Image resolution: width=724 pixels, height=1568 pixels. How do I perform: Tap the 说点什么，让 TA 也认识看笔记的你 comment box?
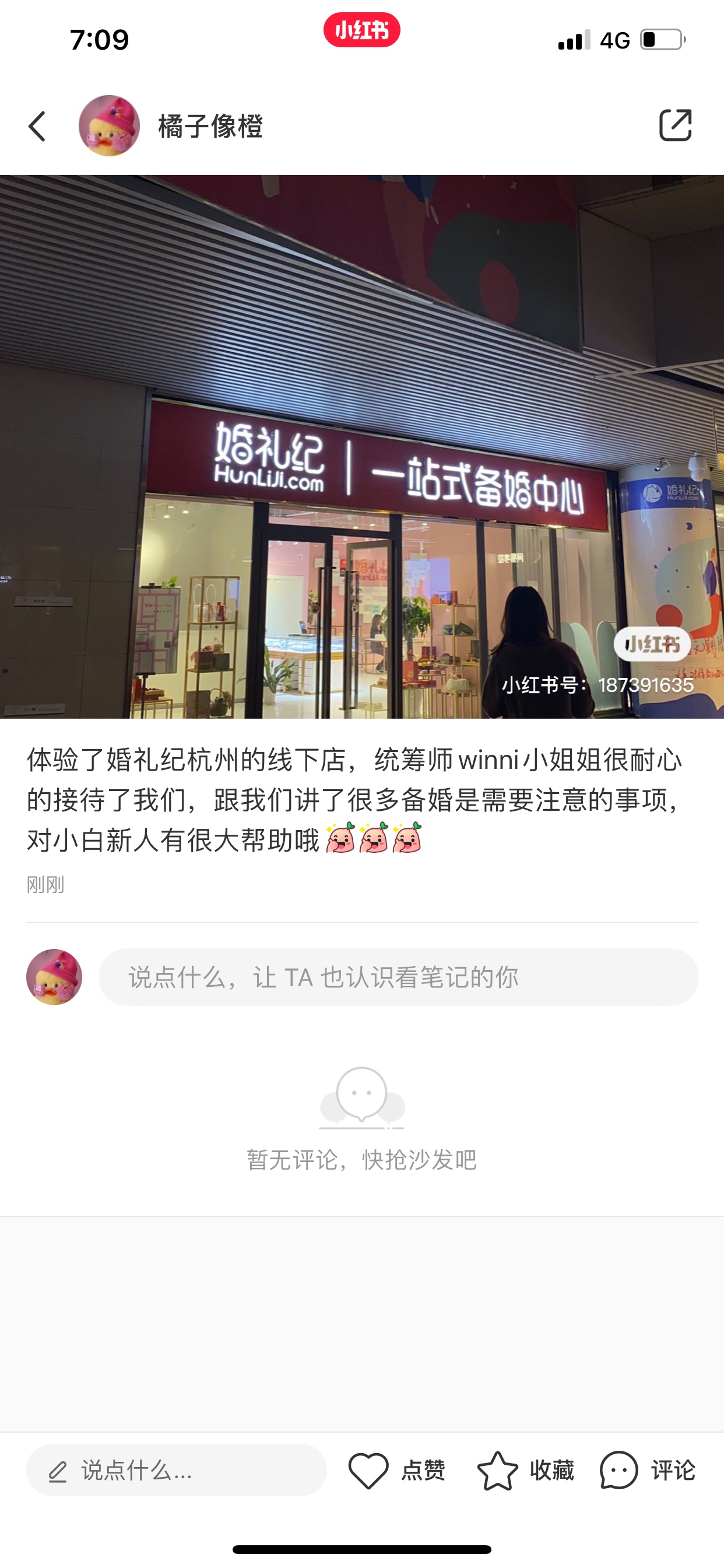tap(398, 977)
